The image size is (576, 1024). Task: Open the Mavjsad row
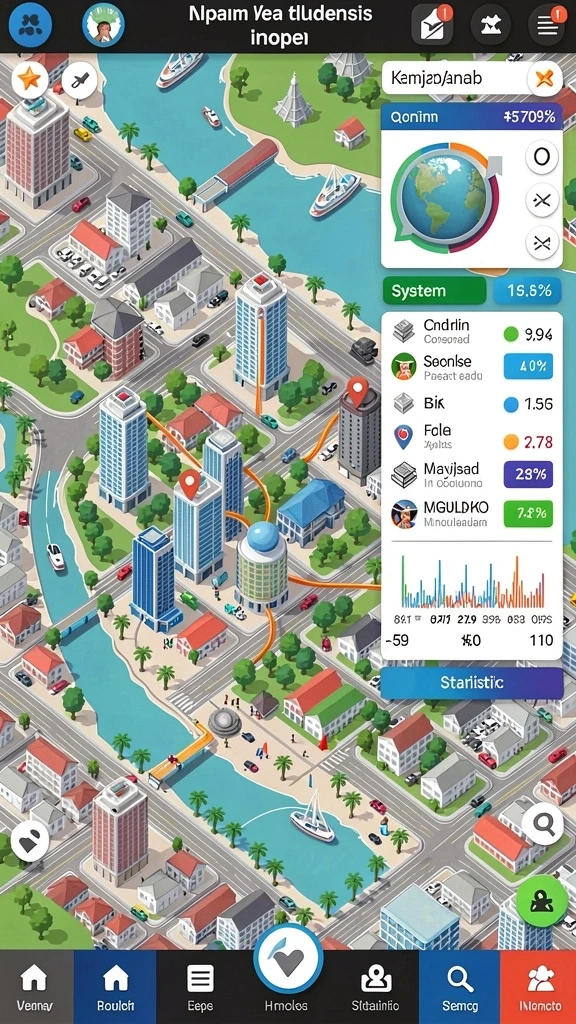472,475
